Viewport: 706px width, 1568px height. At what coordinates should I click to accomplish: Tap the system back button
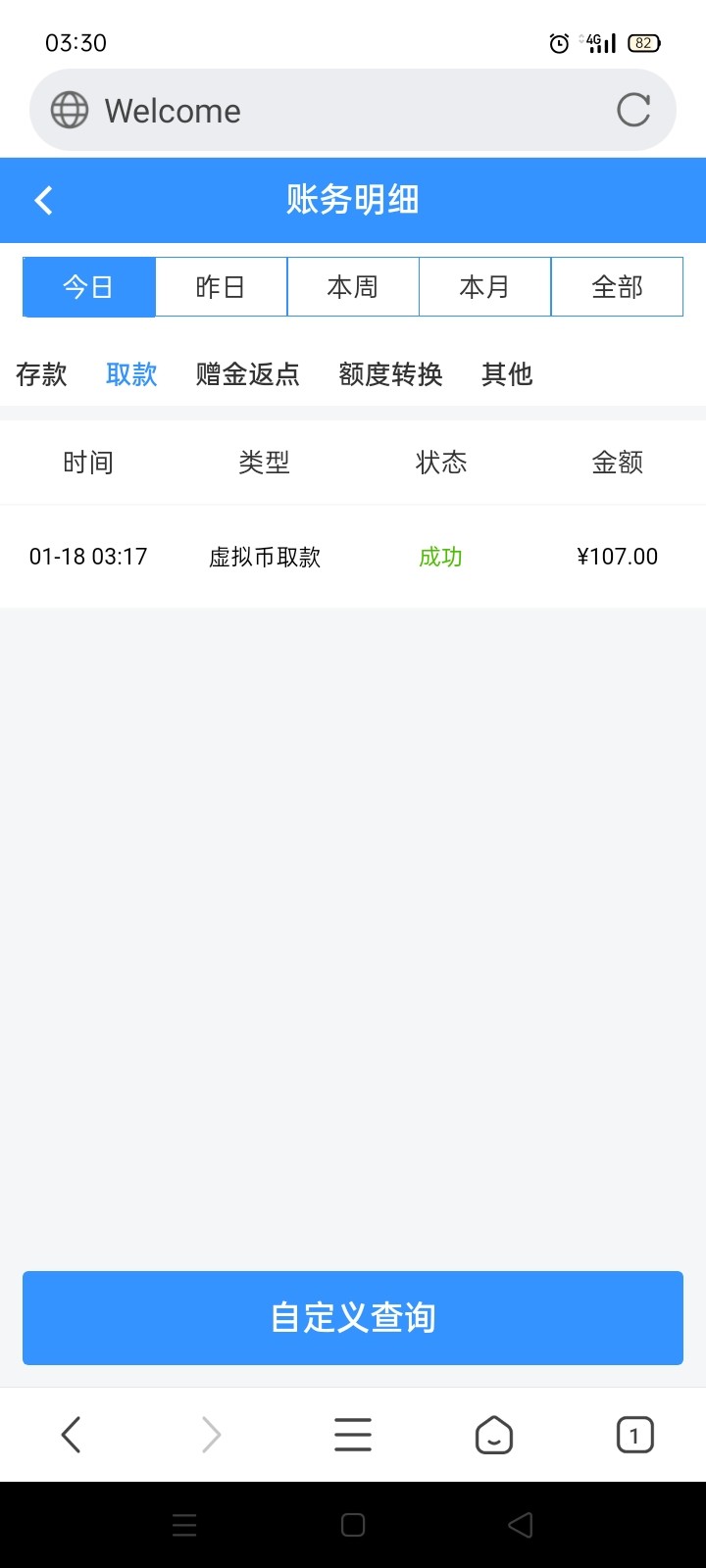521,1525
